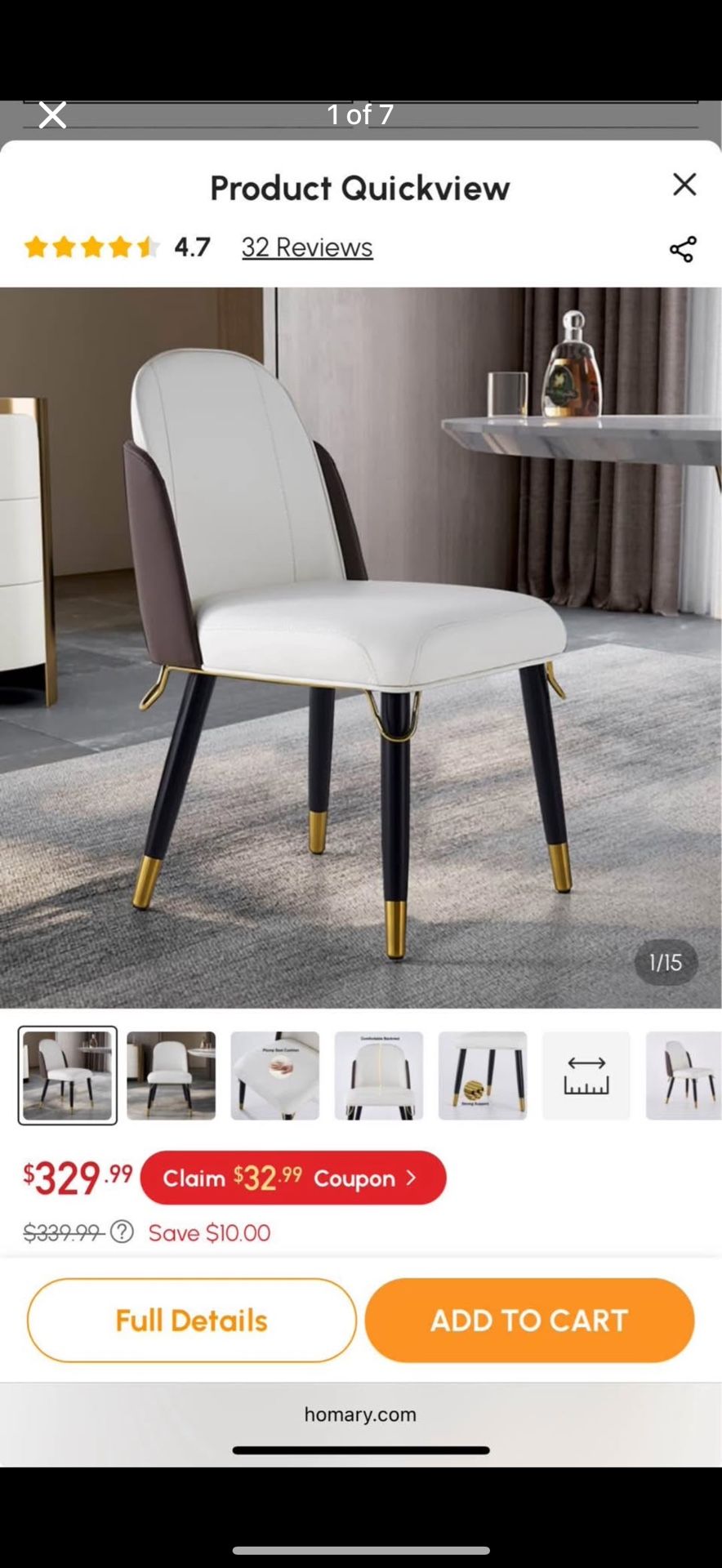Open the share icon near the rating
Screen dimensions: 722x1568
coord(683,247)
